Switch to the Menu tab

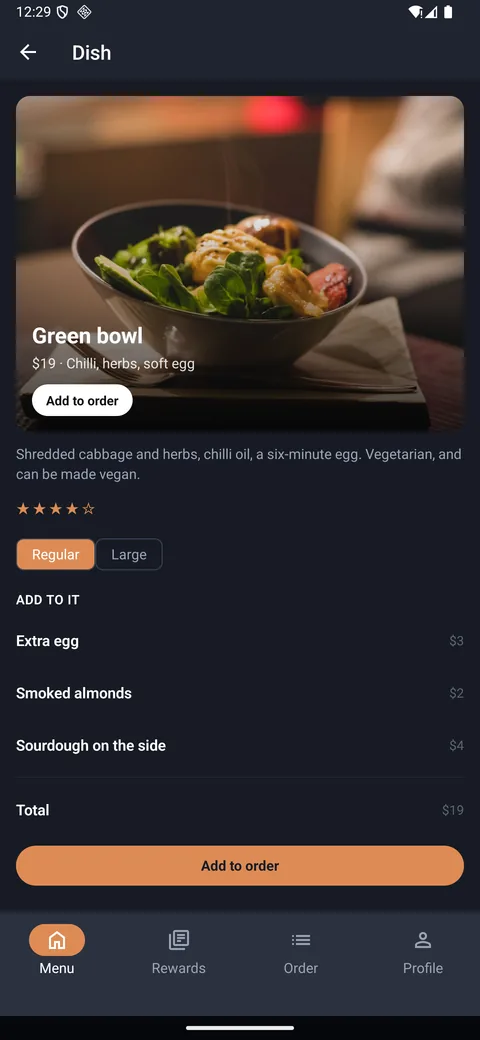point(57,950)
